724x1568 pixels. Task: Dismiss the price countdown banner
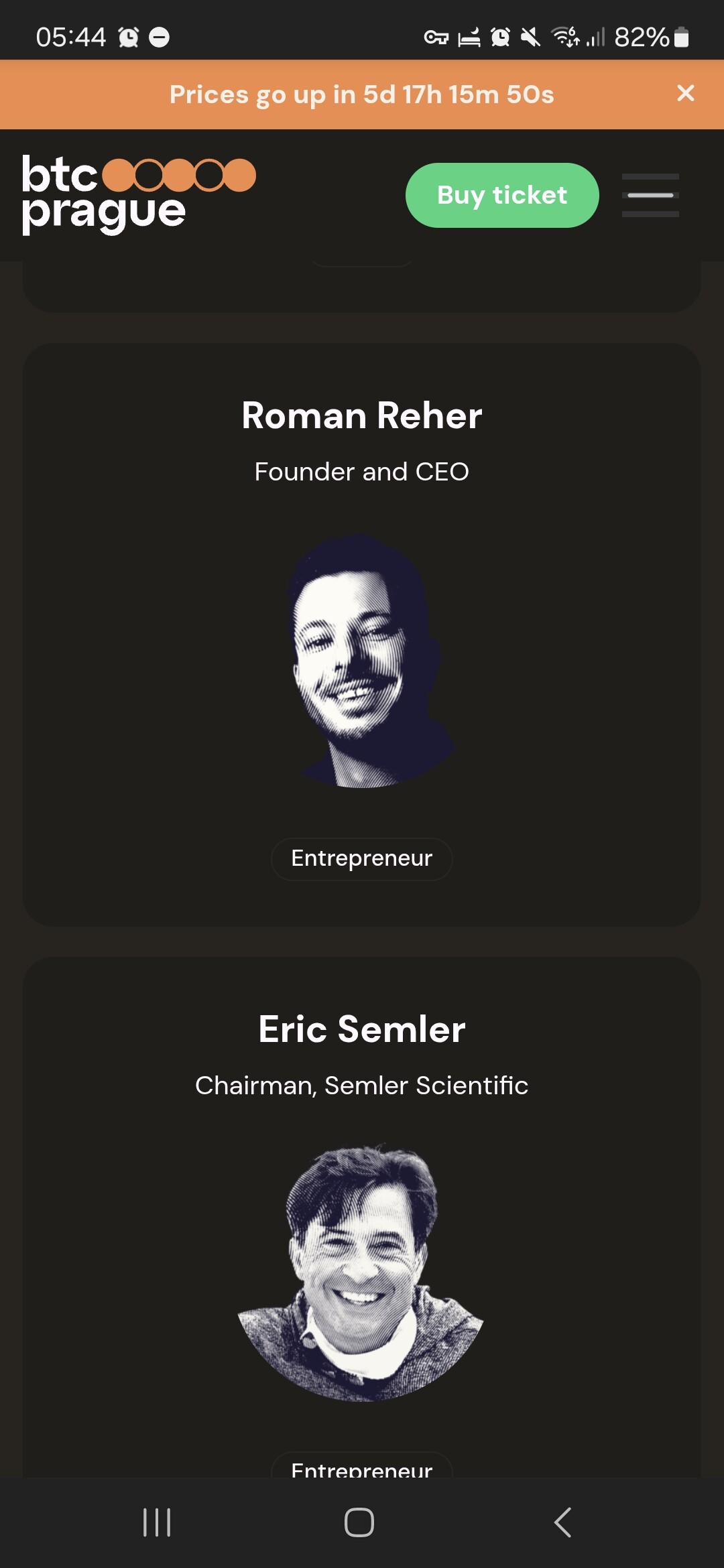[x=685, y=93]
